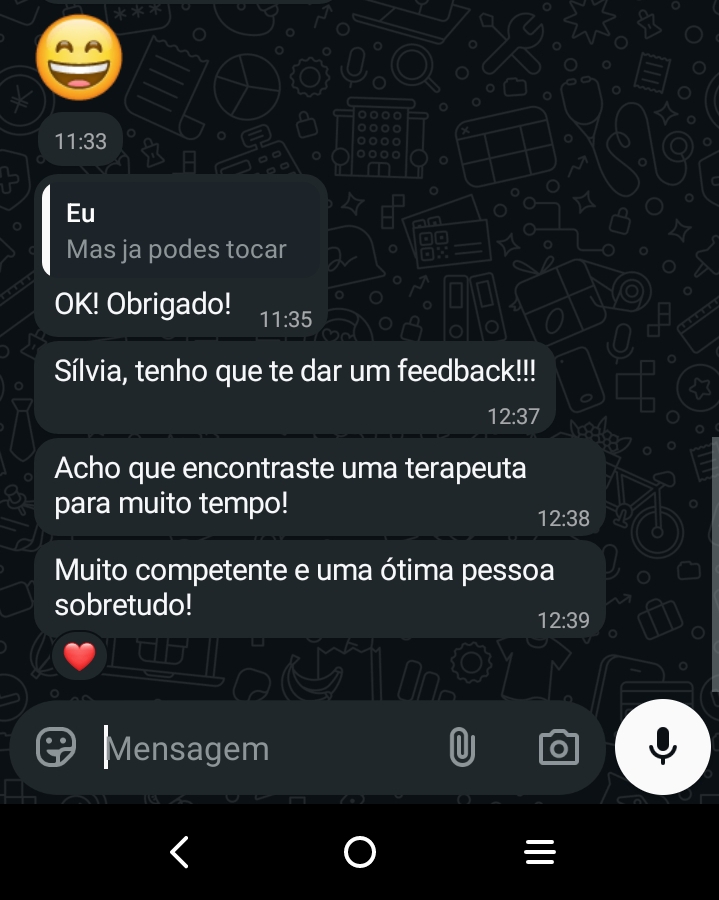Open the heart reaction on last message
The height and width of the screenshot is (900, 719).
80,657
